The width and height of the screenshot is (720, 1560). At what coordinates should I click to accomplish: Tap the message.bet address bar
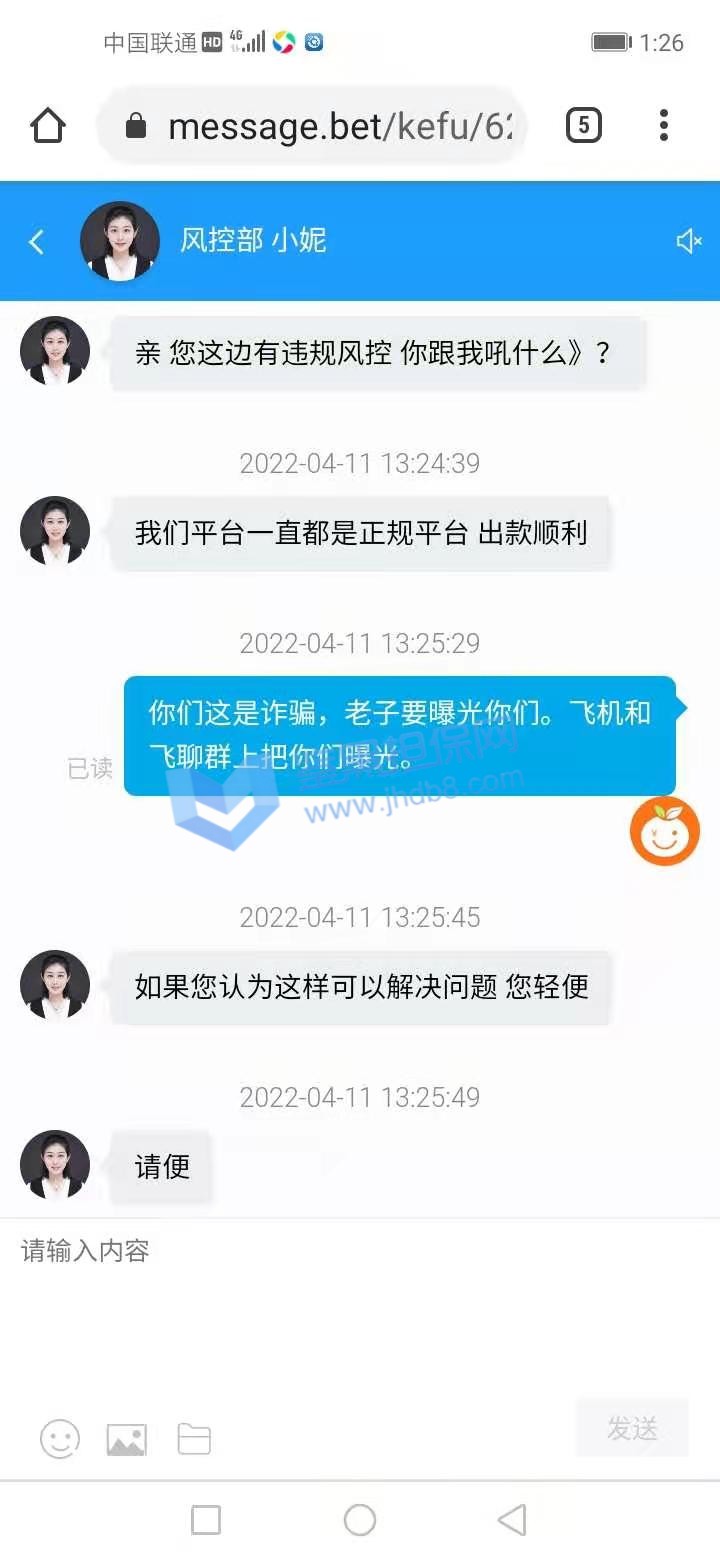tap(330, 126)
